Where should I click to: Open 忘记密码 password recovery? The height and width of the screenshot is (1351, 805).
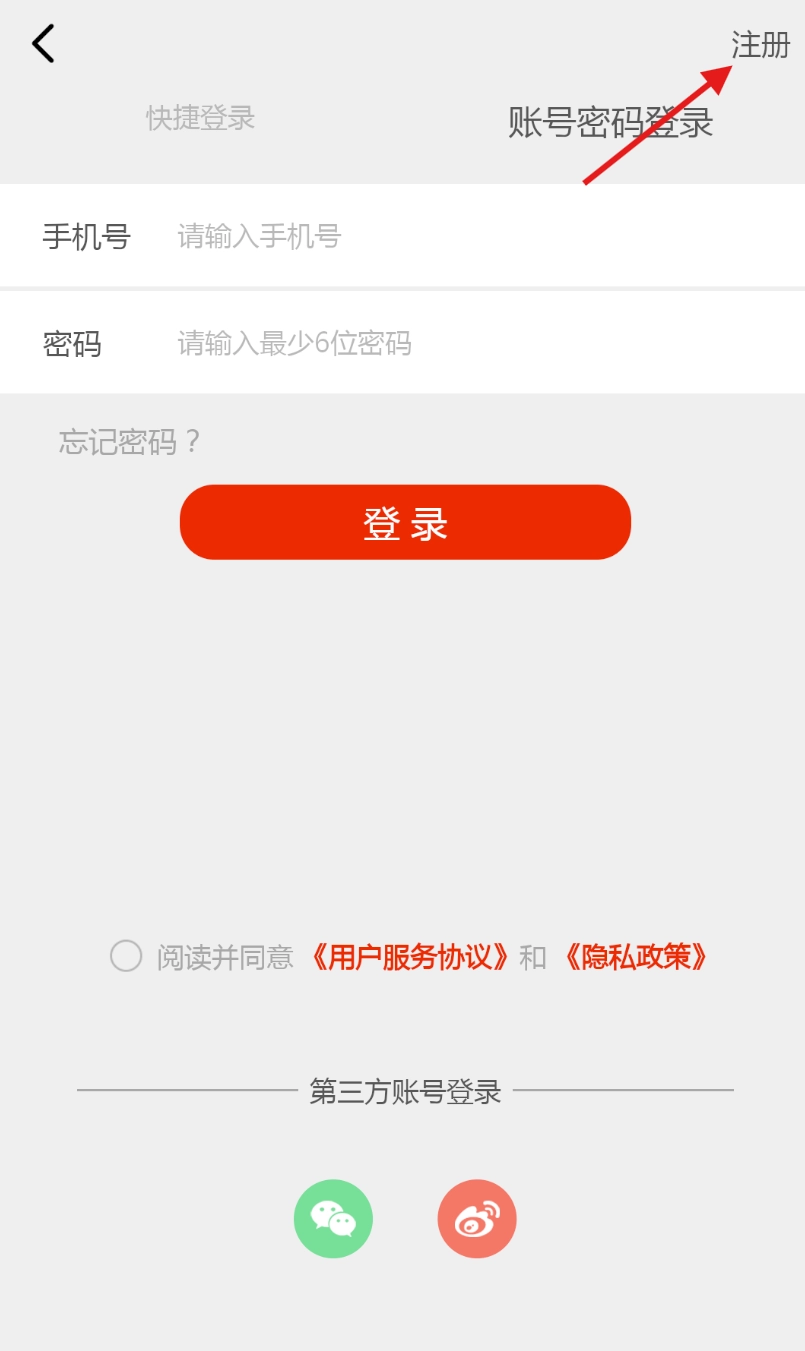(128, 441)
